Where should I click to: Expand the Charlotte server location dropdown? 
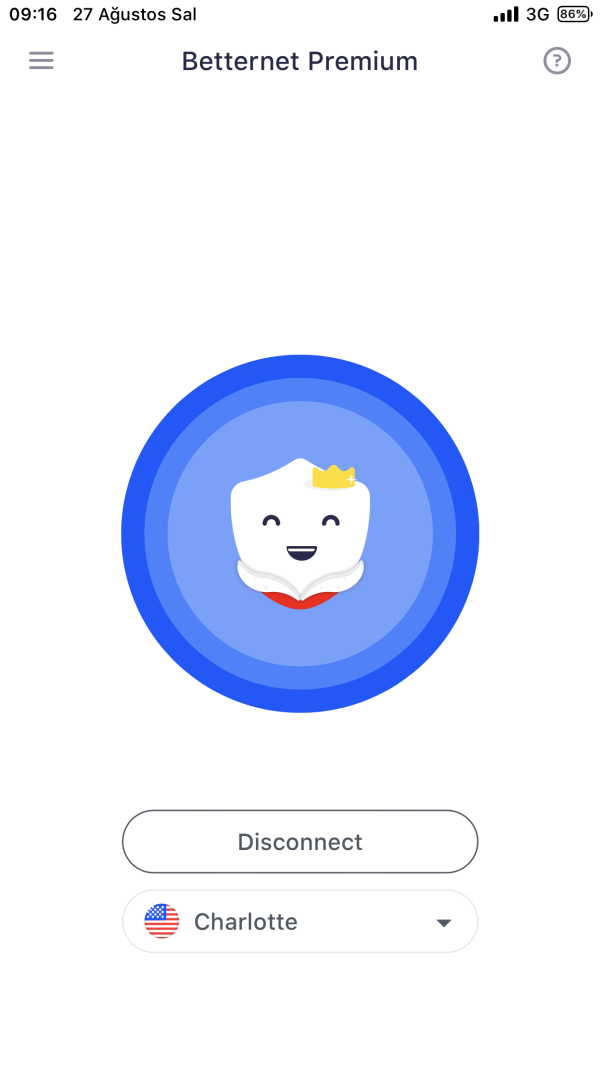coord(300,922)
